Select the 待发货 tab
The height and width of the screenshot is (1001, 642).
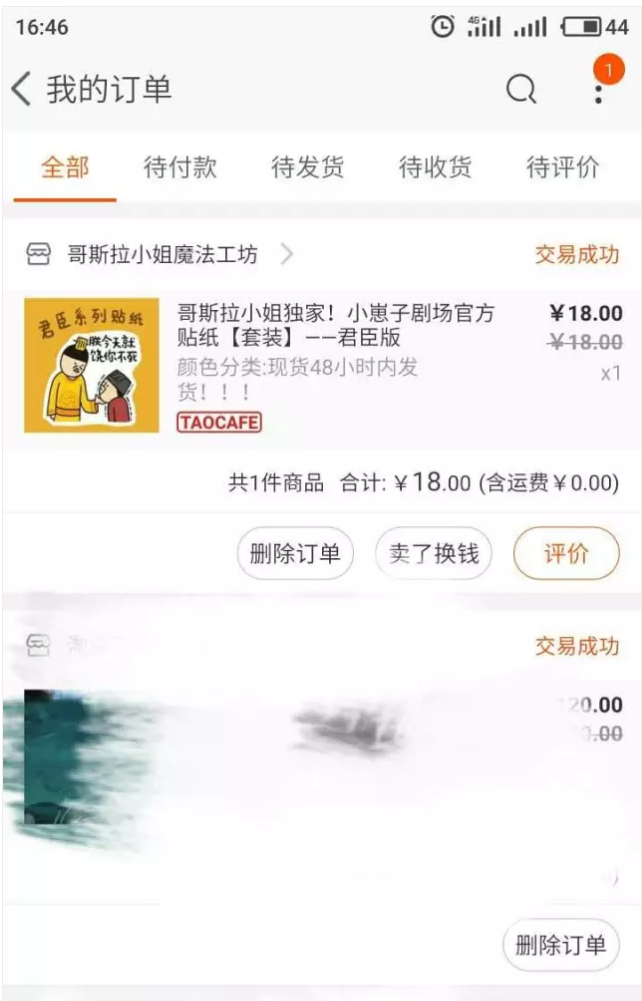[307, 167]
